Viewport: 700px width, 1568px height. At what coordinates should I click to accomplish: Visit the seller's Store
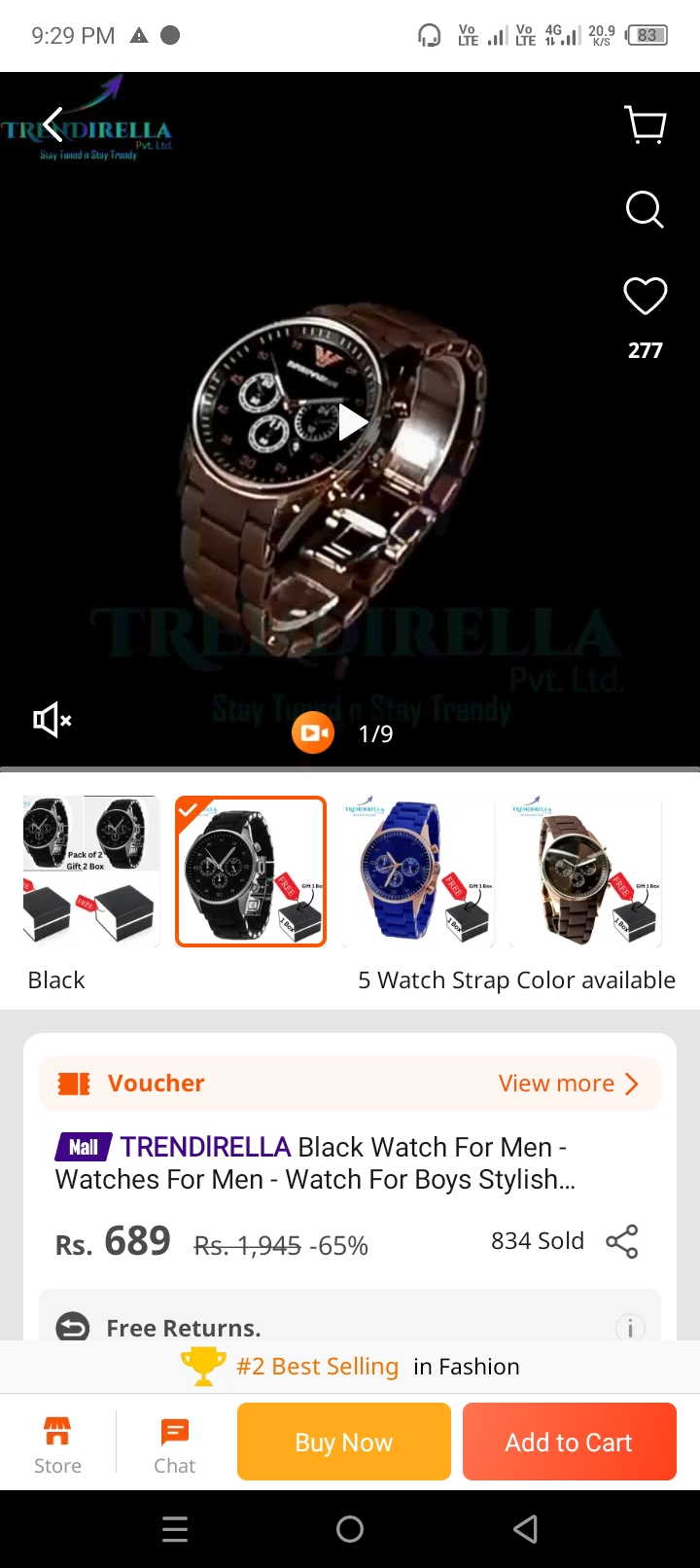tap(57, 1444)
